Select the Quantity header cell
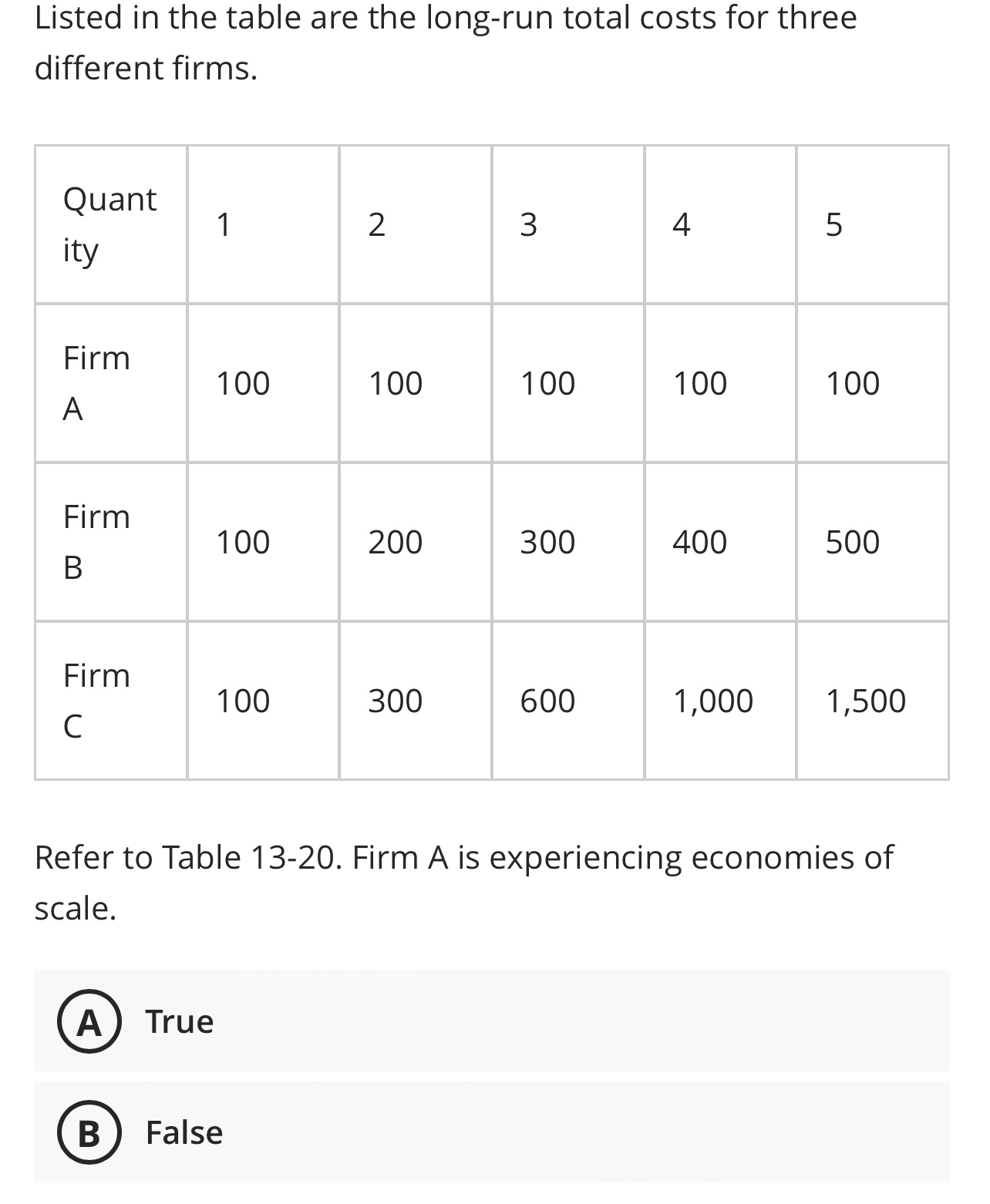 click(x=109, y=223)
